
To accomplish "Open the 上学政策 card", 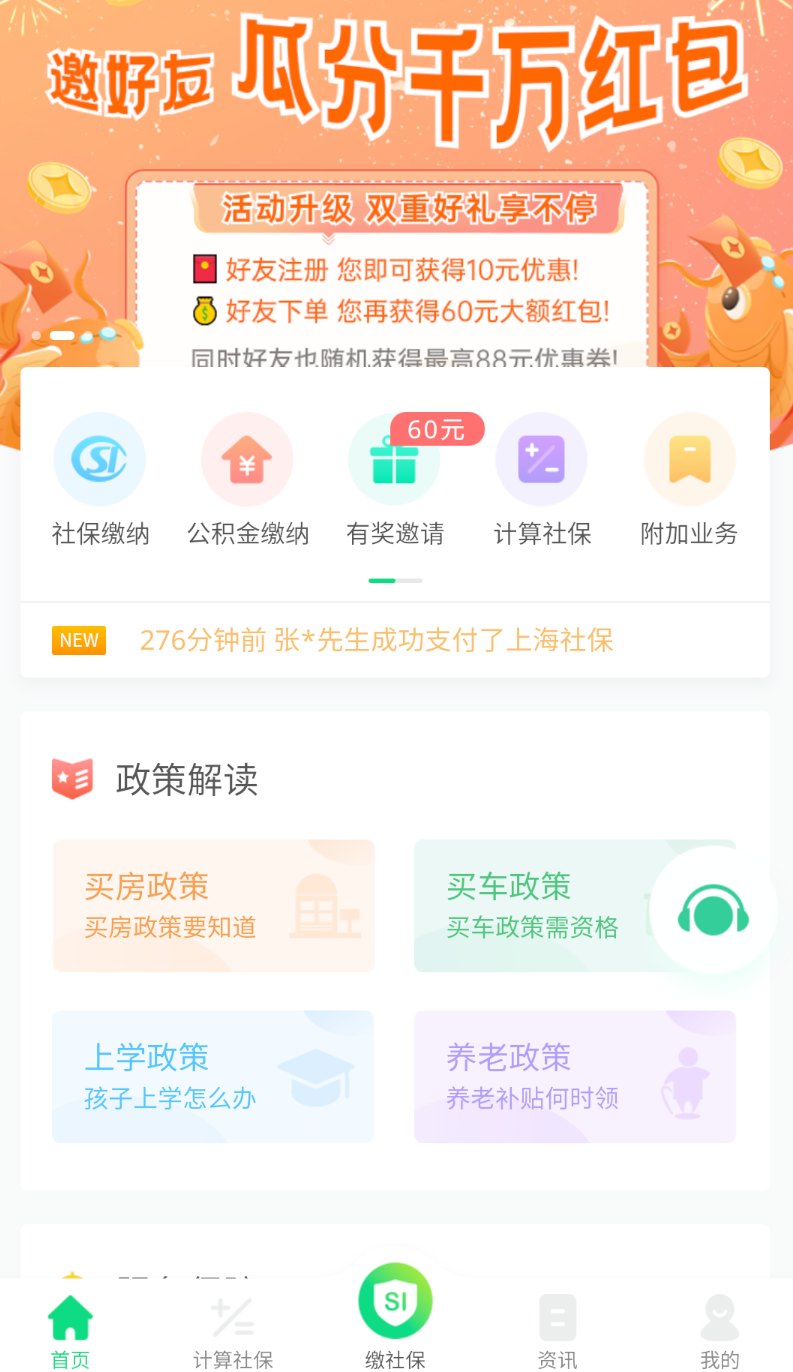I will [213, 1076].
